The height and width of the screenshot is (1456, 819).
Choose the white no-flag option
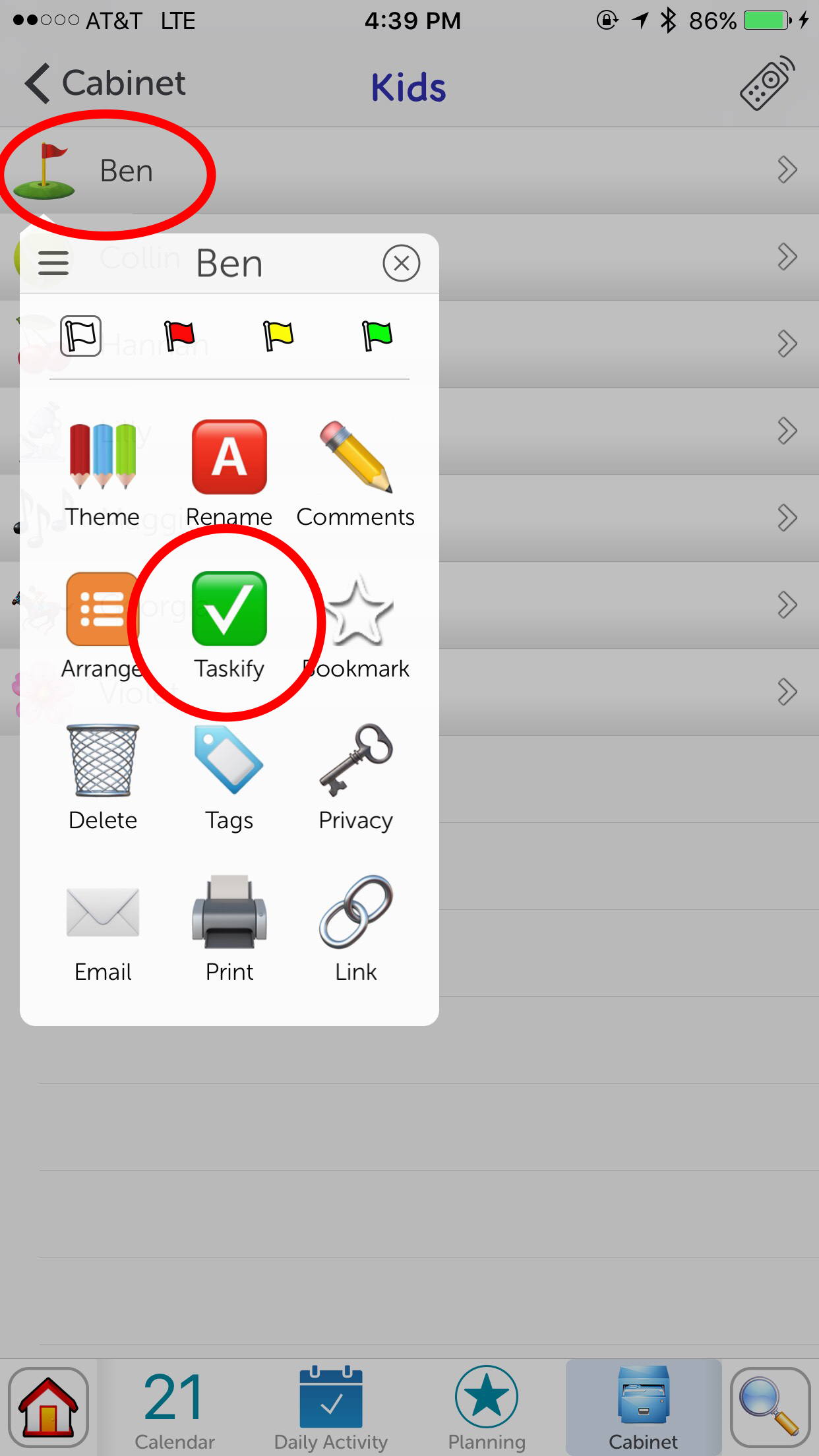pyautogui.click(x=80, y=336)
